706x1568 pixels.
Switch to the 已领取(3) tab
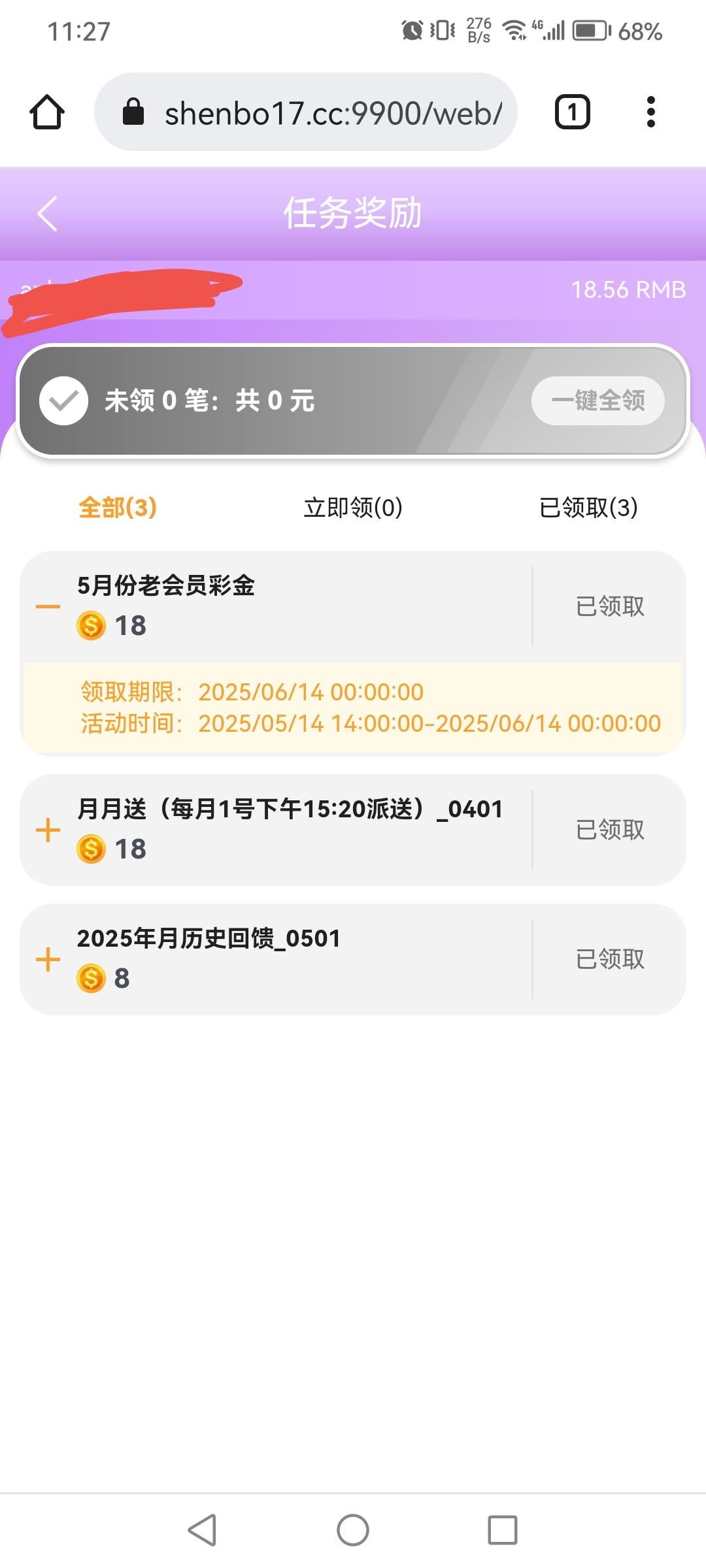[588, 508]
